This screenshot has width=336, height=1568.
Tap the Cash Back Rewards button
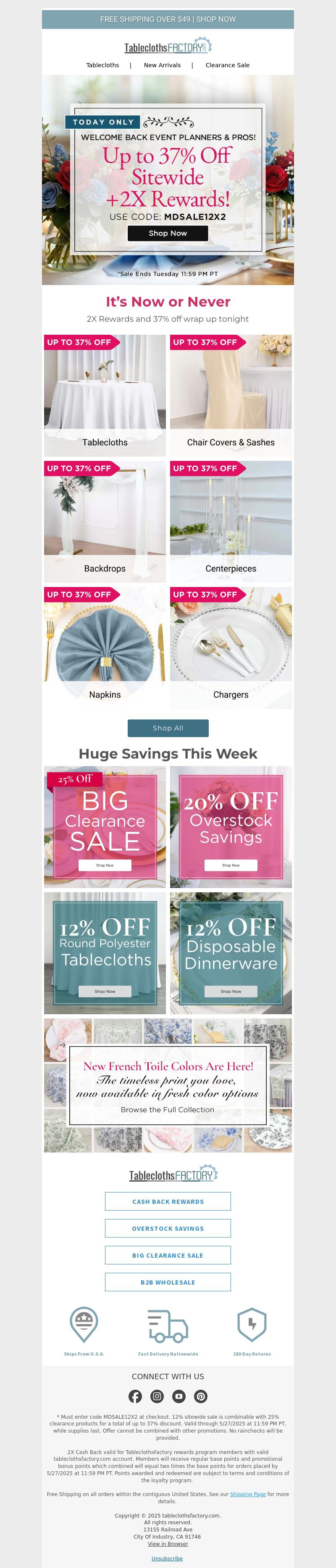click(x=168, y=1202)
